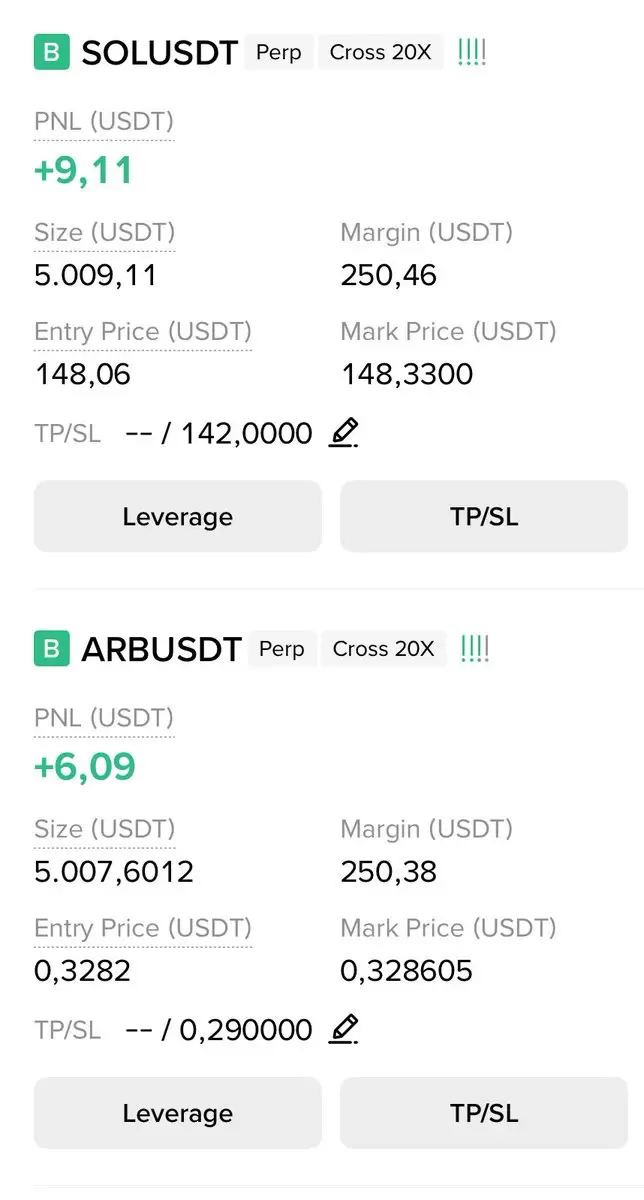Tap TP/SL button under SOLUSDT
This screenshot has height=1200, width=644.
click(484, 516)
